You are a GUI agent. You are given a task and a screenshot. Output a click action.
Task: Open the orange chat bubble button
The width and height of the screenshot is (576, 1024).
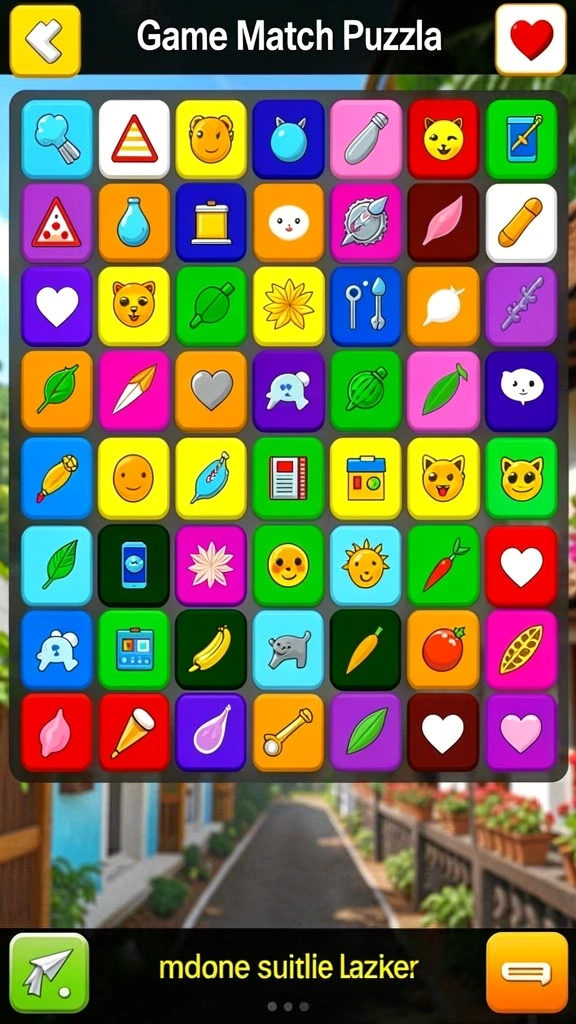527,972
